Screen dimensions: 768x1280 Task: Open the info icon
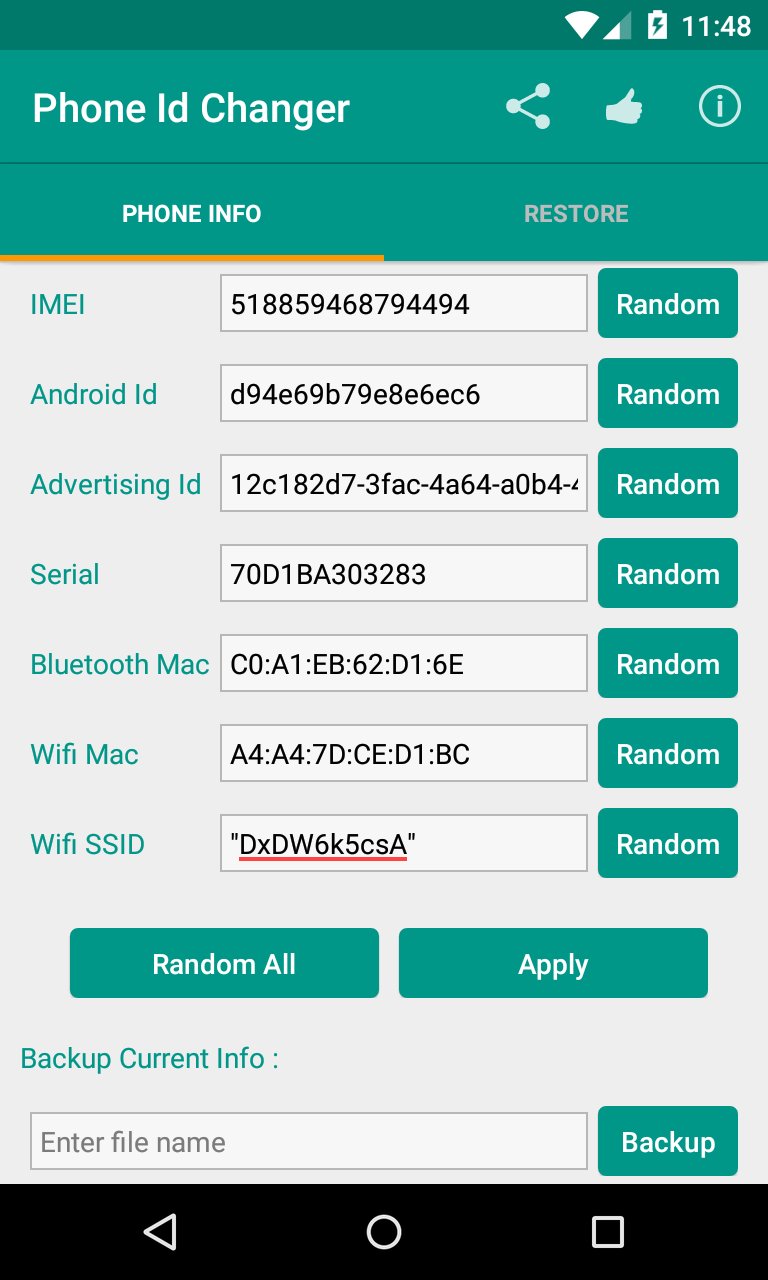point(719,107)
